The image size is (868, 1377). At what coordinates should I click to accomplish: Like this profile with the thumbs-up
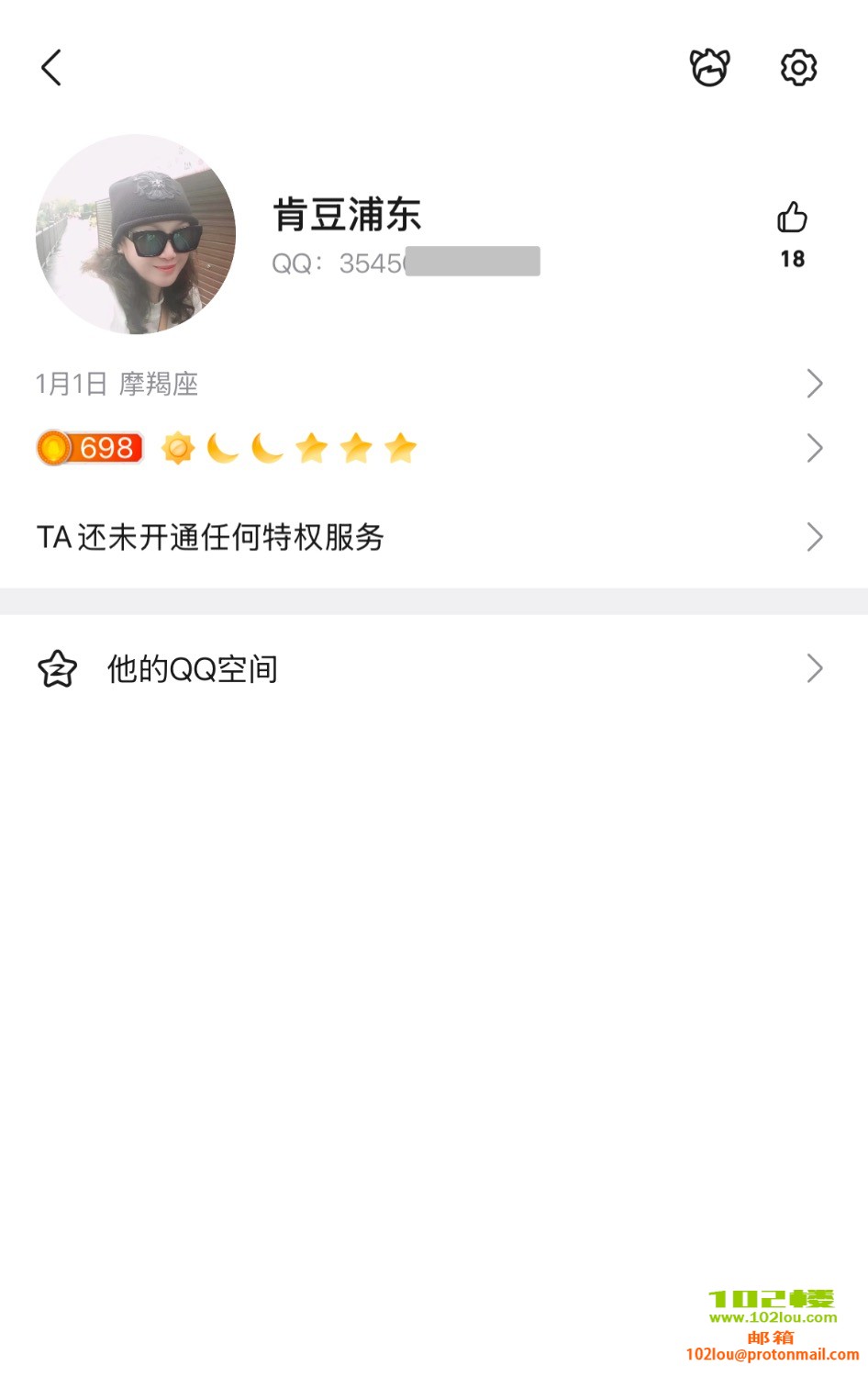pos(792,218)
